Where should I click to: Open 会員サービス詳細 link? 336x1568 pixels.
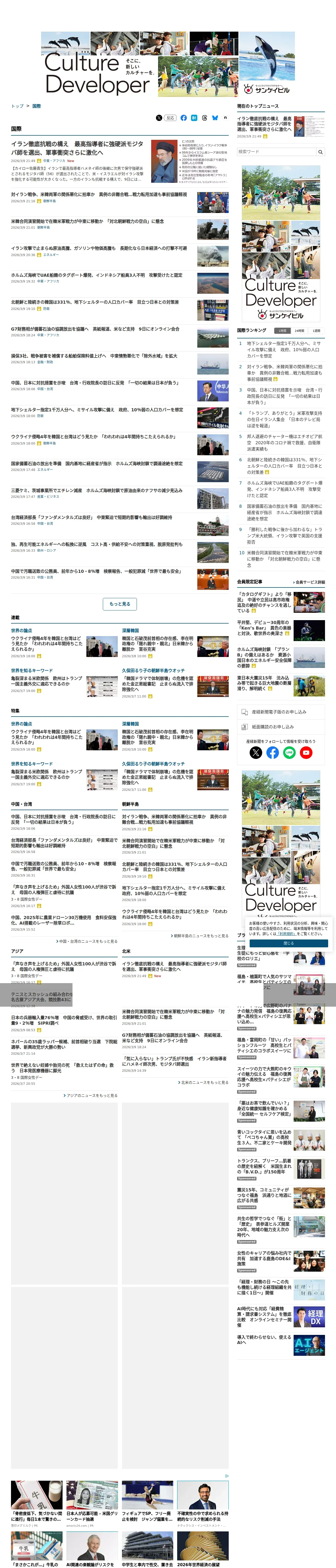coord(310,583)
